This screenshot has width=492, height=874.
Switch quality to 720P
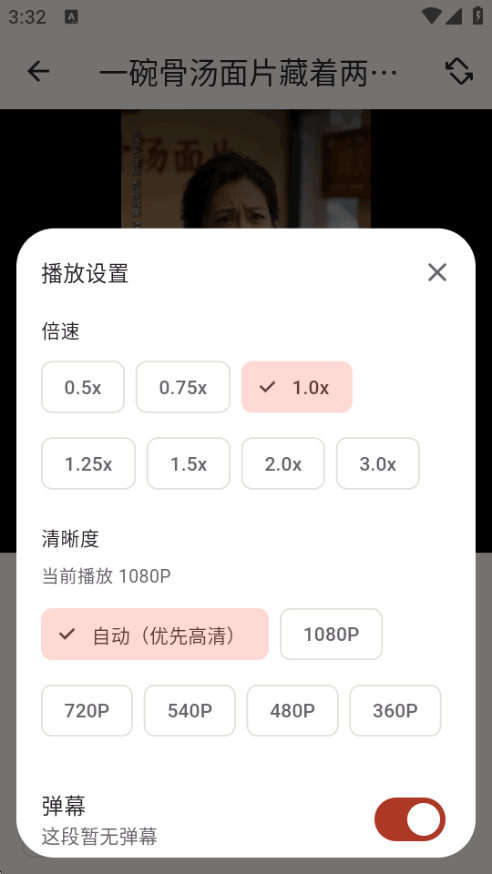click(x=87, y=711)
